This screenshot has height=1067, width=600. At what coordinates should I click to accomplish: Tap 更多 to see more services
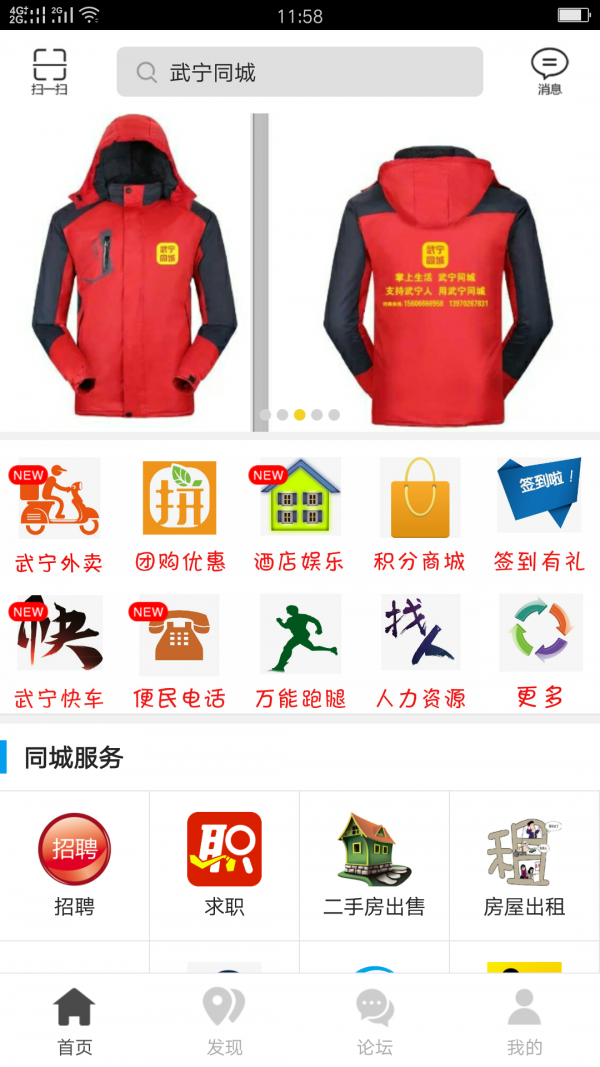[x=540, y=650]
